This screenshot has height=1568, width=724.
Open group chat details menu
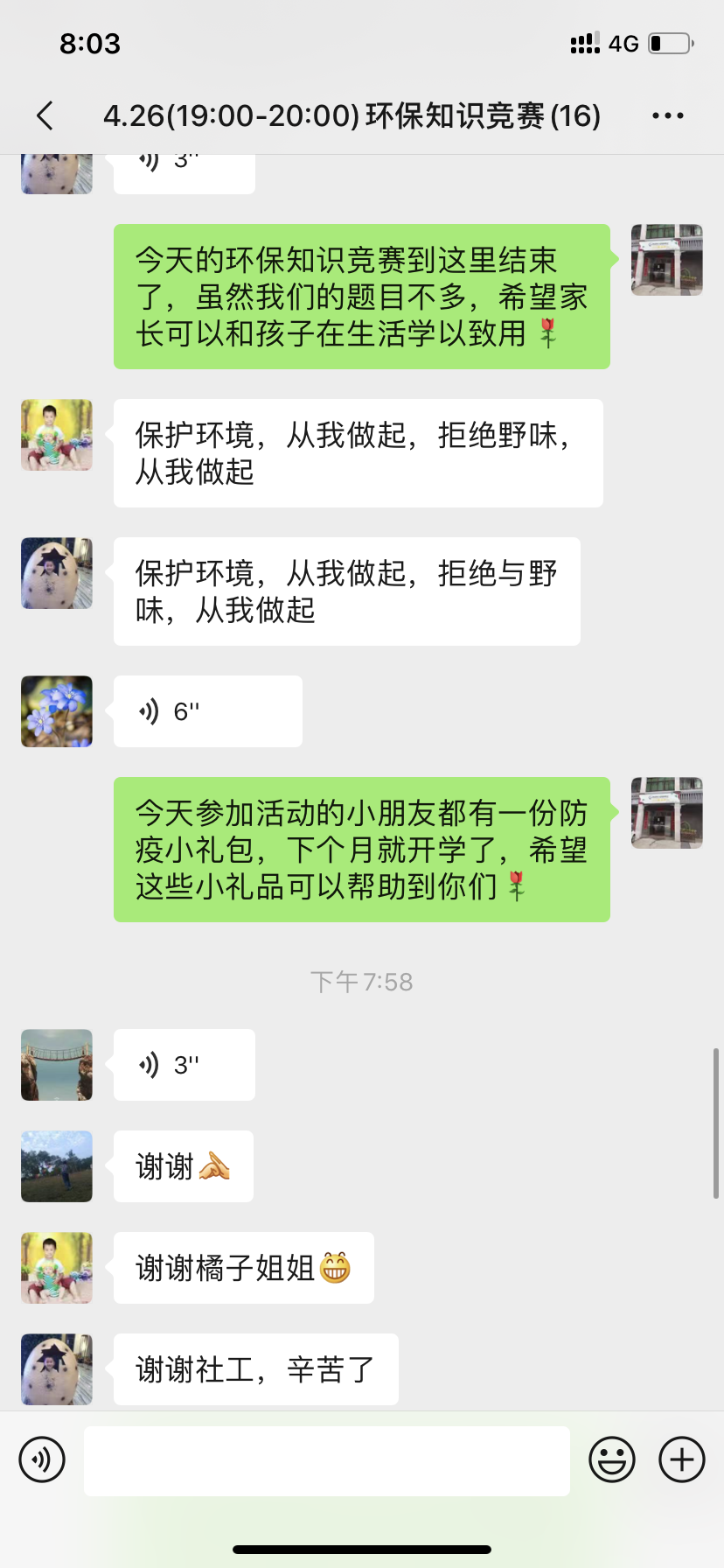[x=667, y=115]
